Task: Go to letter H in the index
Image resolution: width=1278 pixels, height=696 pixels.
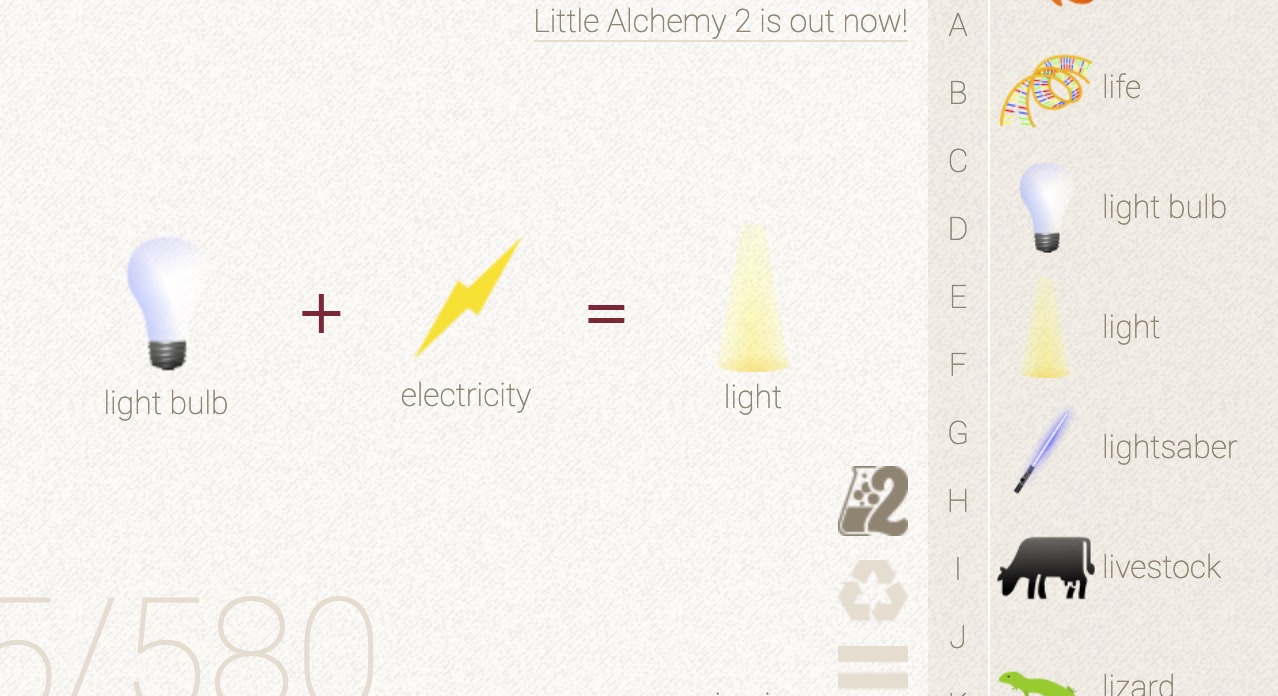Action: pyautogui.click(x=958, y=501)
